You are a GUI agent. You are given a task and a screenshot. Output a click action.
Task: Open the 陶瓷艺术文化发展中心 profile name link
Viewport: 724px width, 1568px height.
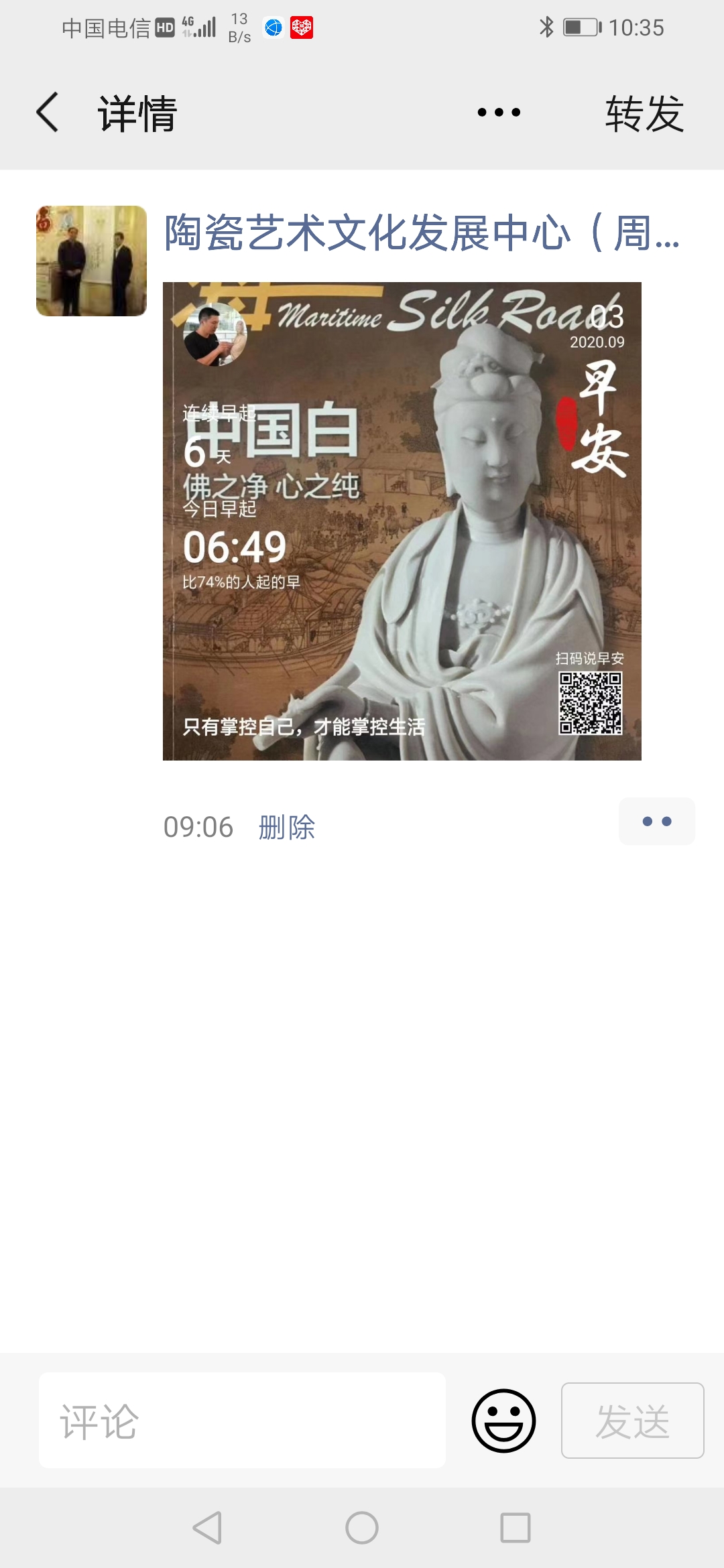422,233
